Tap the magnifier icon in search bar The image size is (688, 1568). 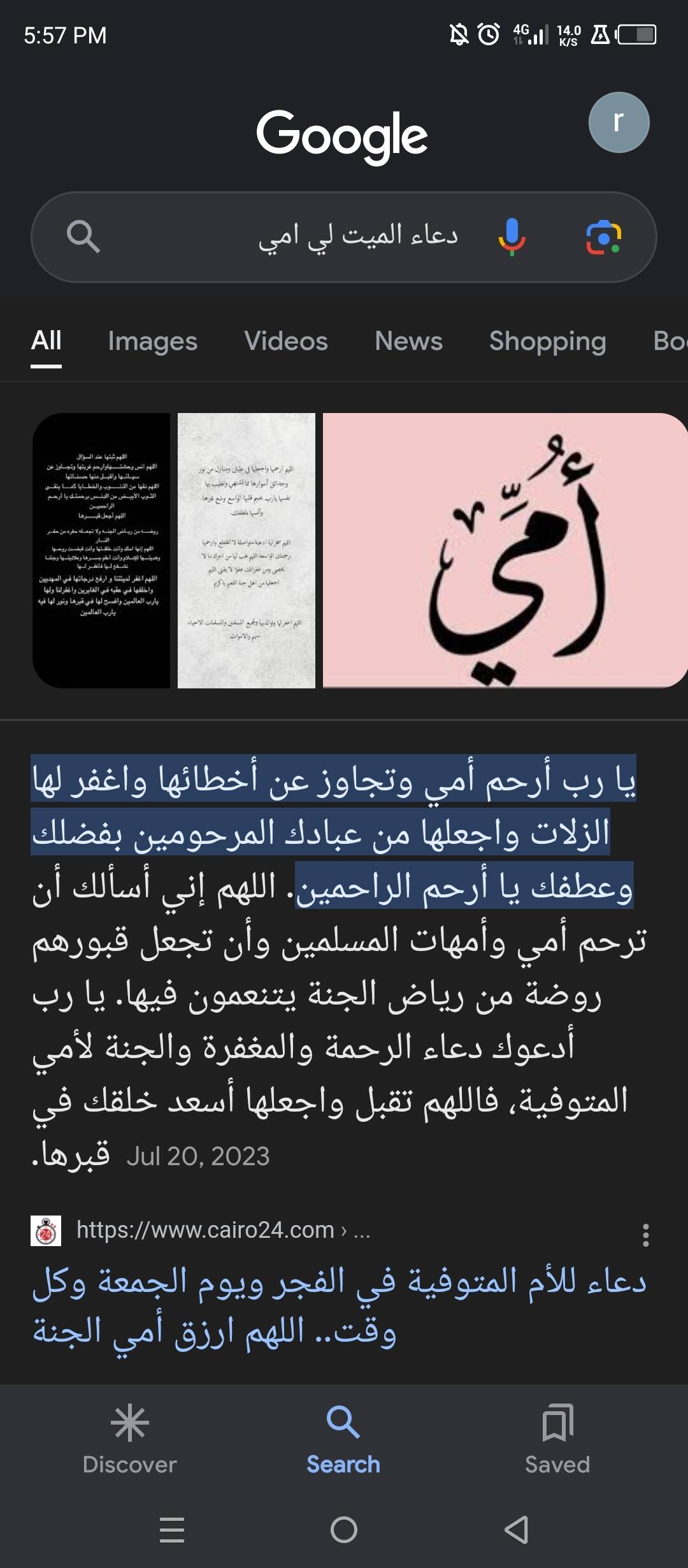(83, 237)
